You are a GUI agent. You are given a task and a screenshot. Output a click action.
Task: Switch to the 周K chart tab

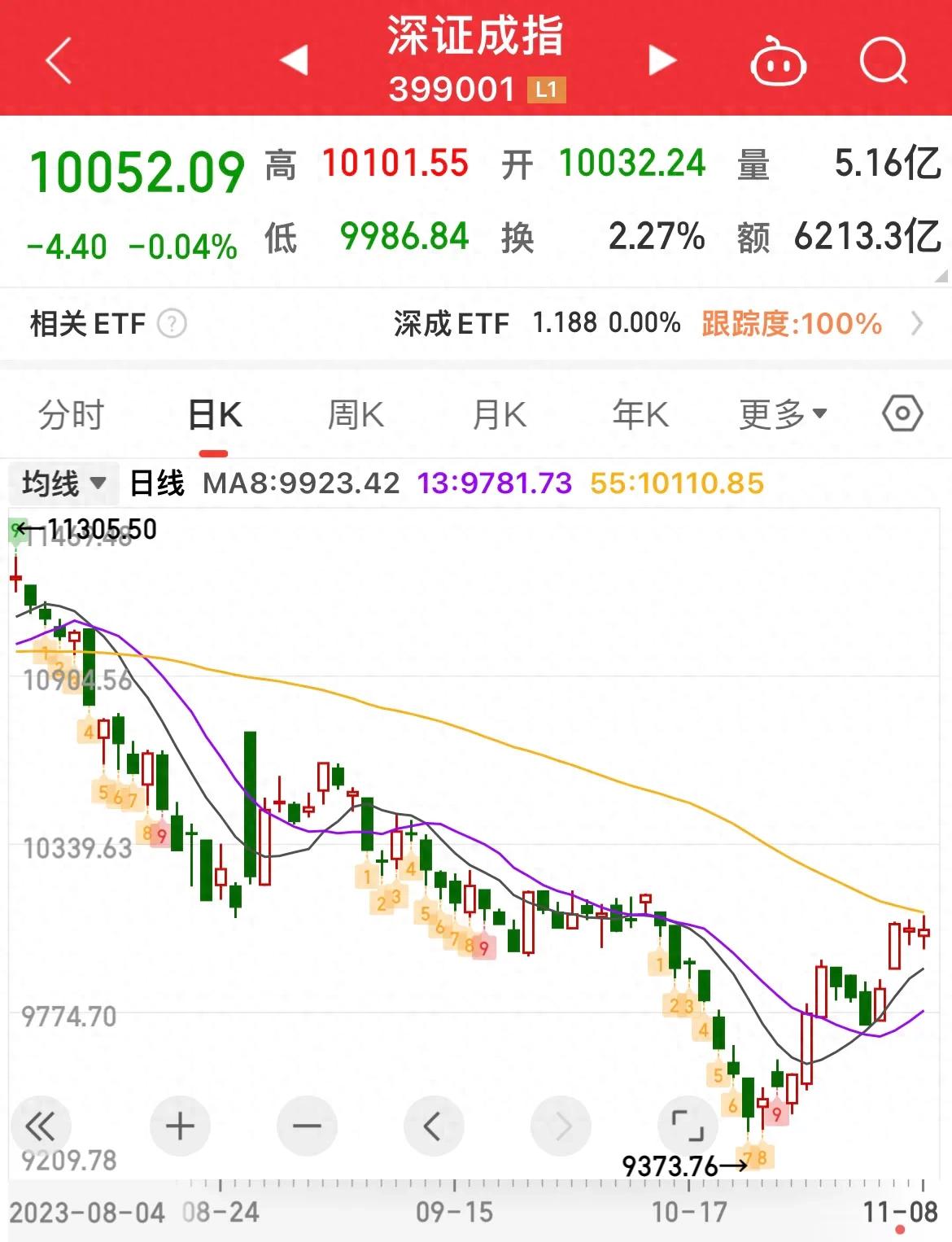356,415
